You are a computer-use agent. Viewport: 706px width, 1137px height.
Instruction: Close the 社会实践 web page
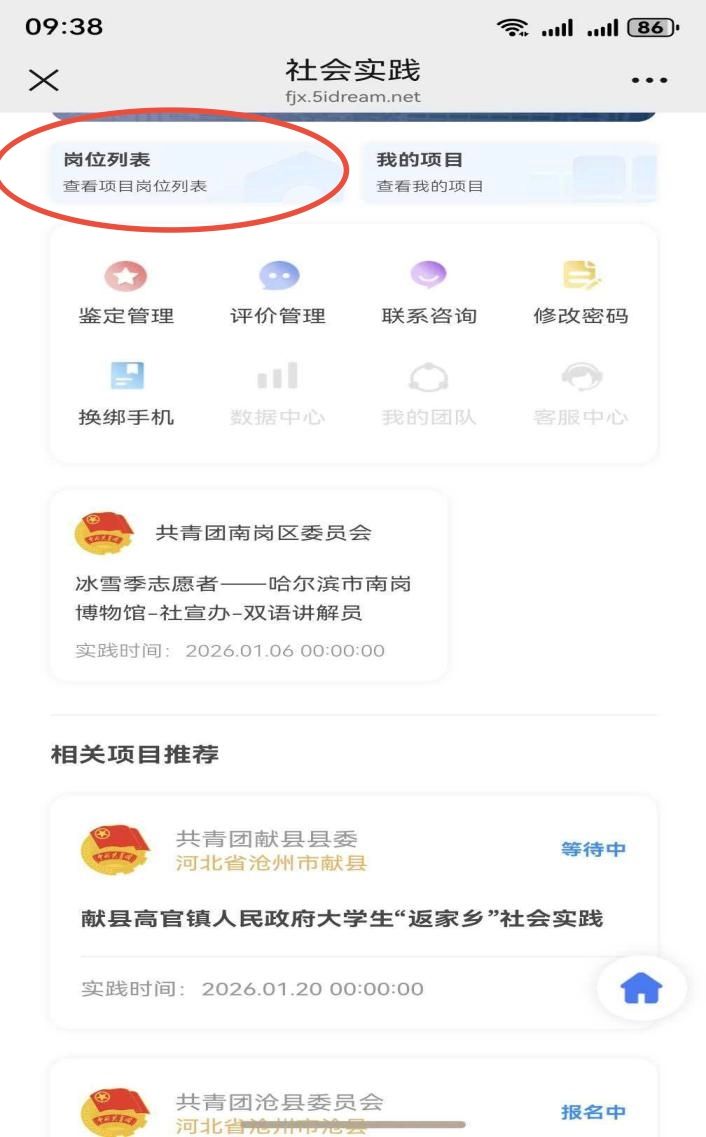tap(43, 80)
